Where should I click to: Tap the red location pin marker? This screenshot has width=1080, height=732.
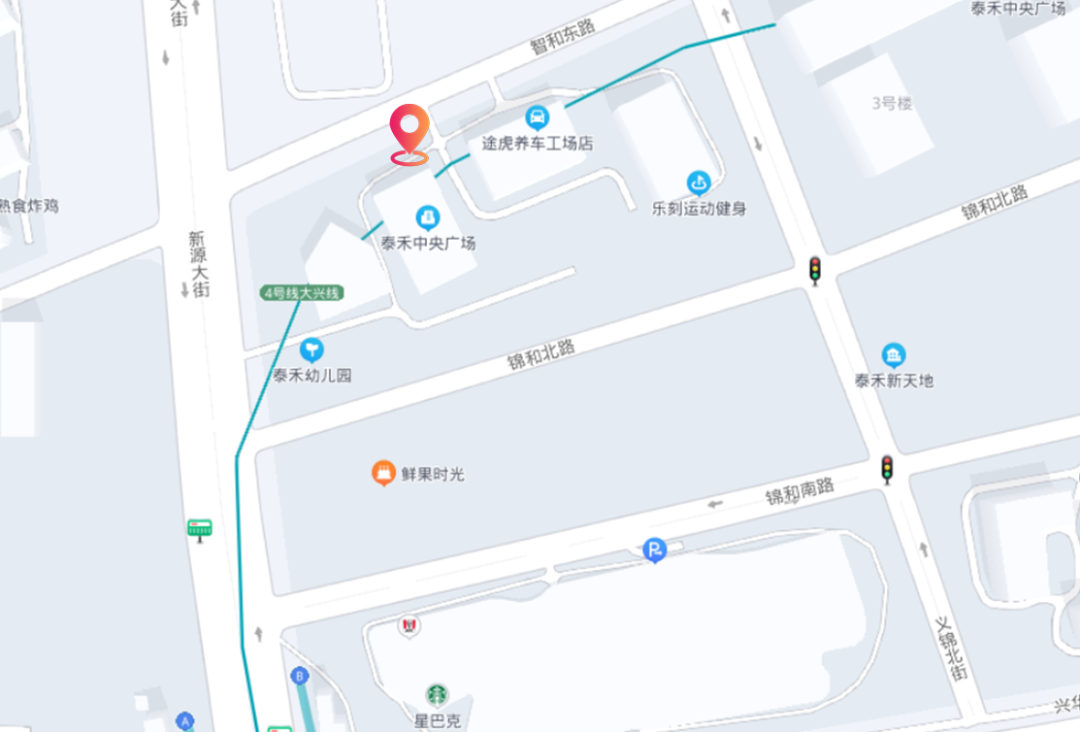point(409,131)
